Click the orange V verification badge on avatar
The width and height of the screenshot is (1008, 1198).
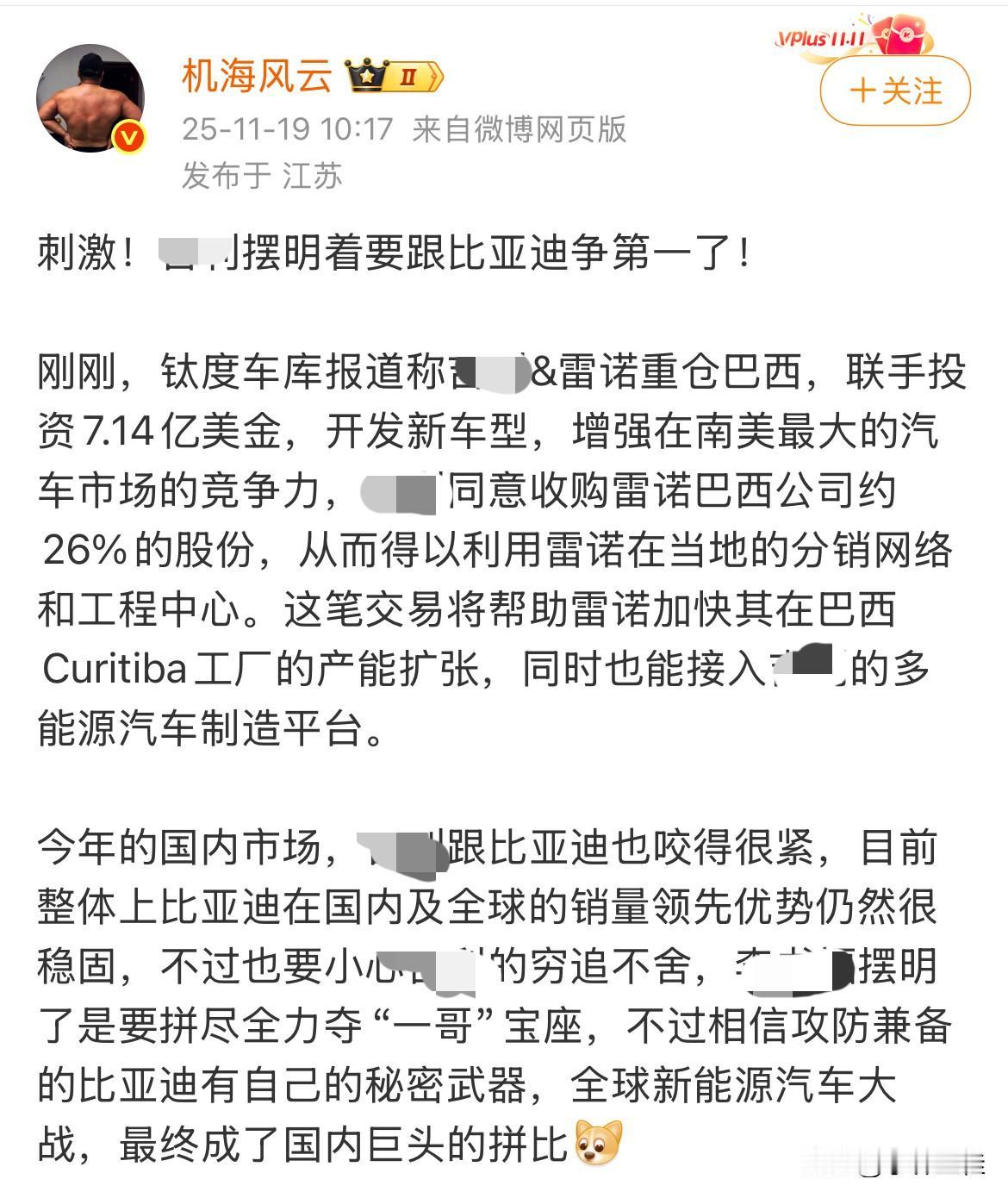[126, 134]
